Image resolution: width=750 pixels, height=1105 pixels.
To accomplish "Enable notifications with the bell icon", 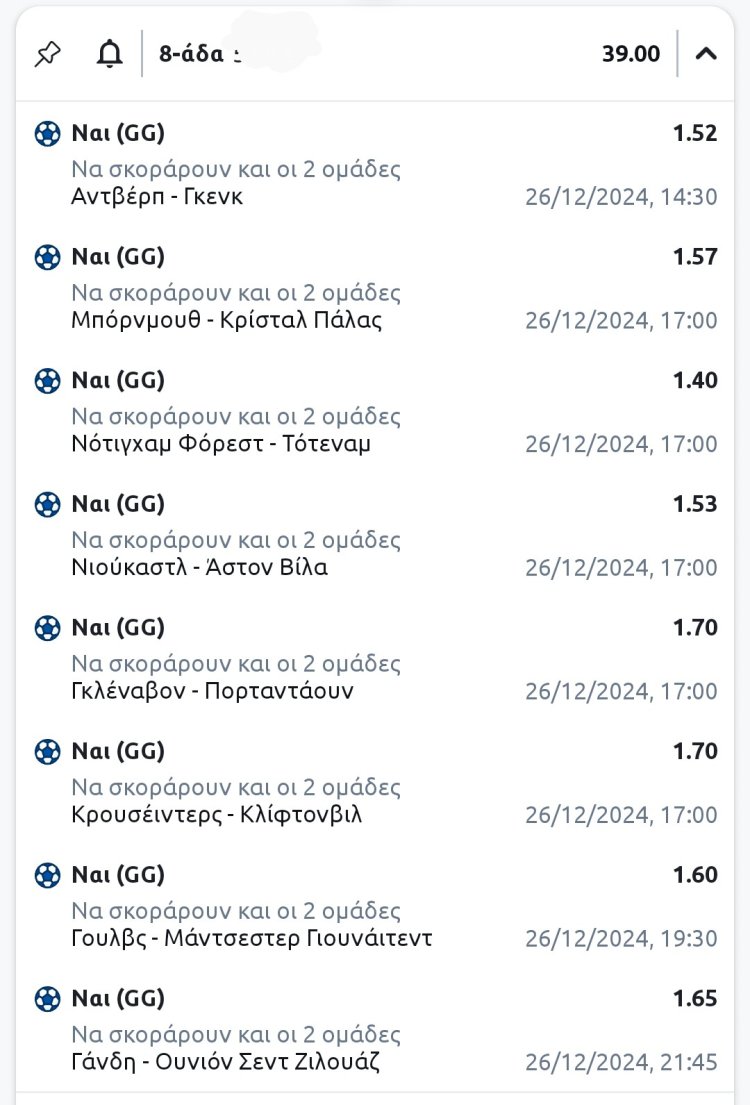I will tap(109, 54).
